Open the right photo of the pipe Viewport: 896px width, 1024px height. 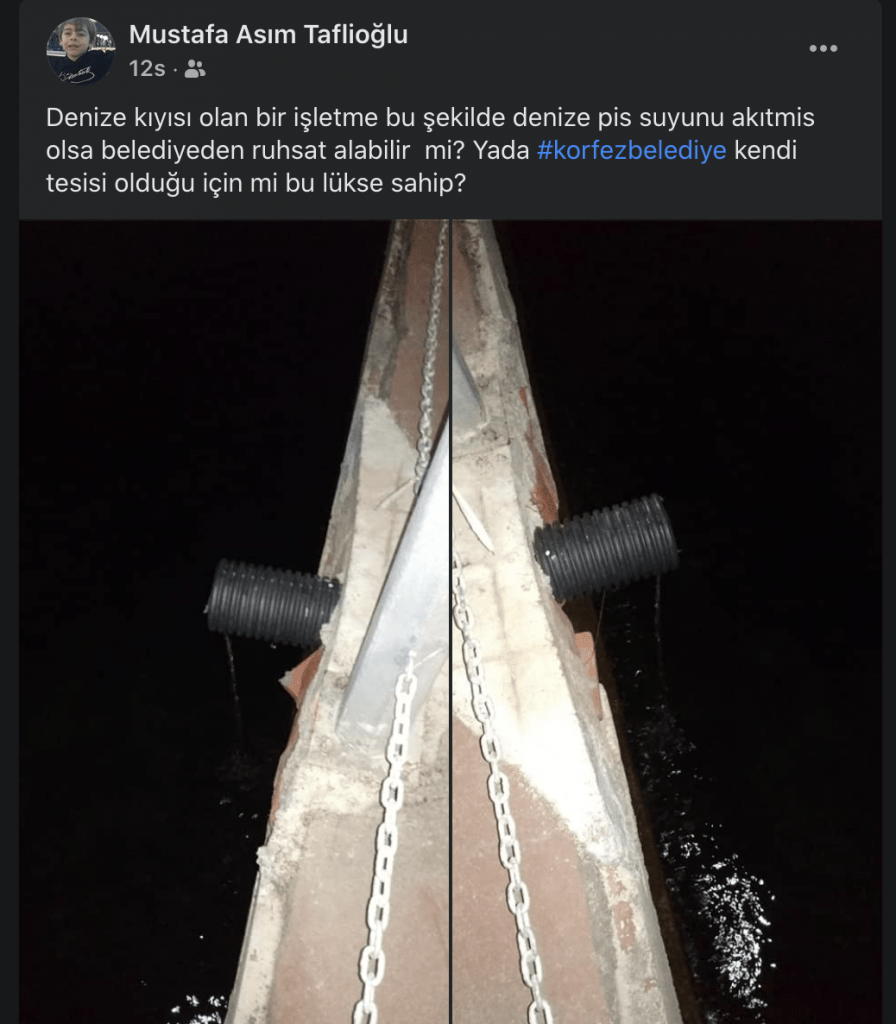pyautogui.click(x=667, y=620)
